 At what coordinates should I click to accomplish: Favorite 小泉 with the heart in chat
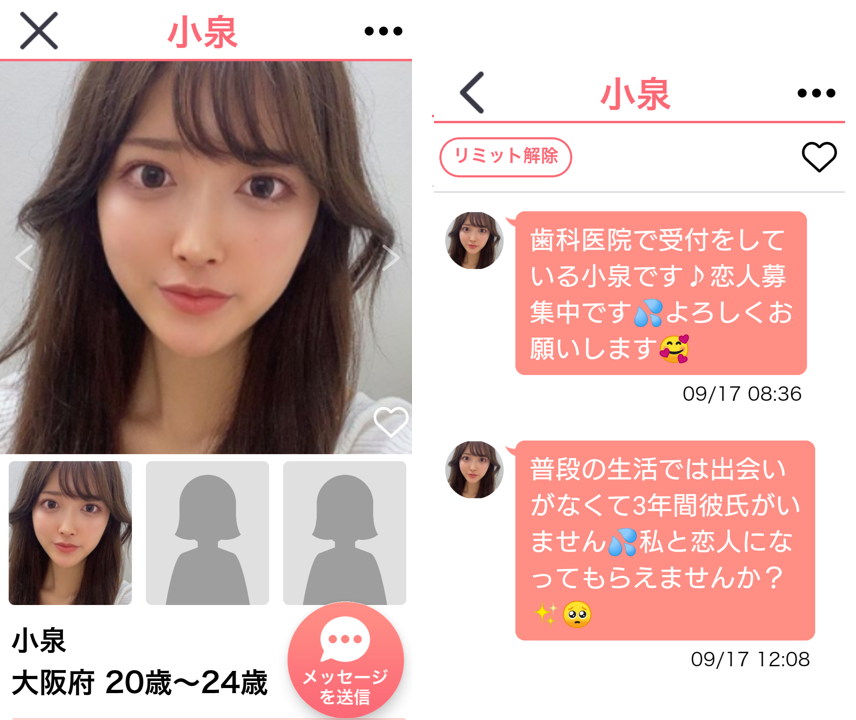[x=819, y=157]
